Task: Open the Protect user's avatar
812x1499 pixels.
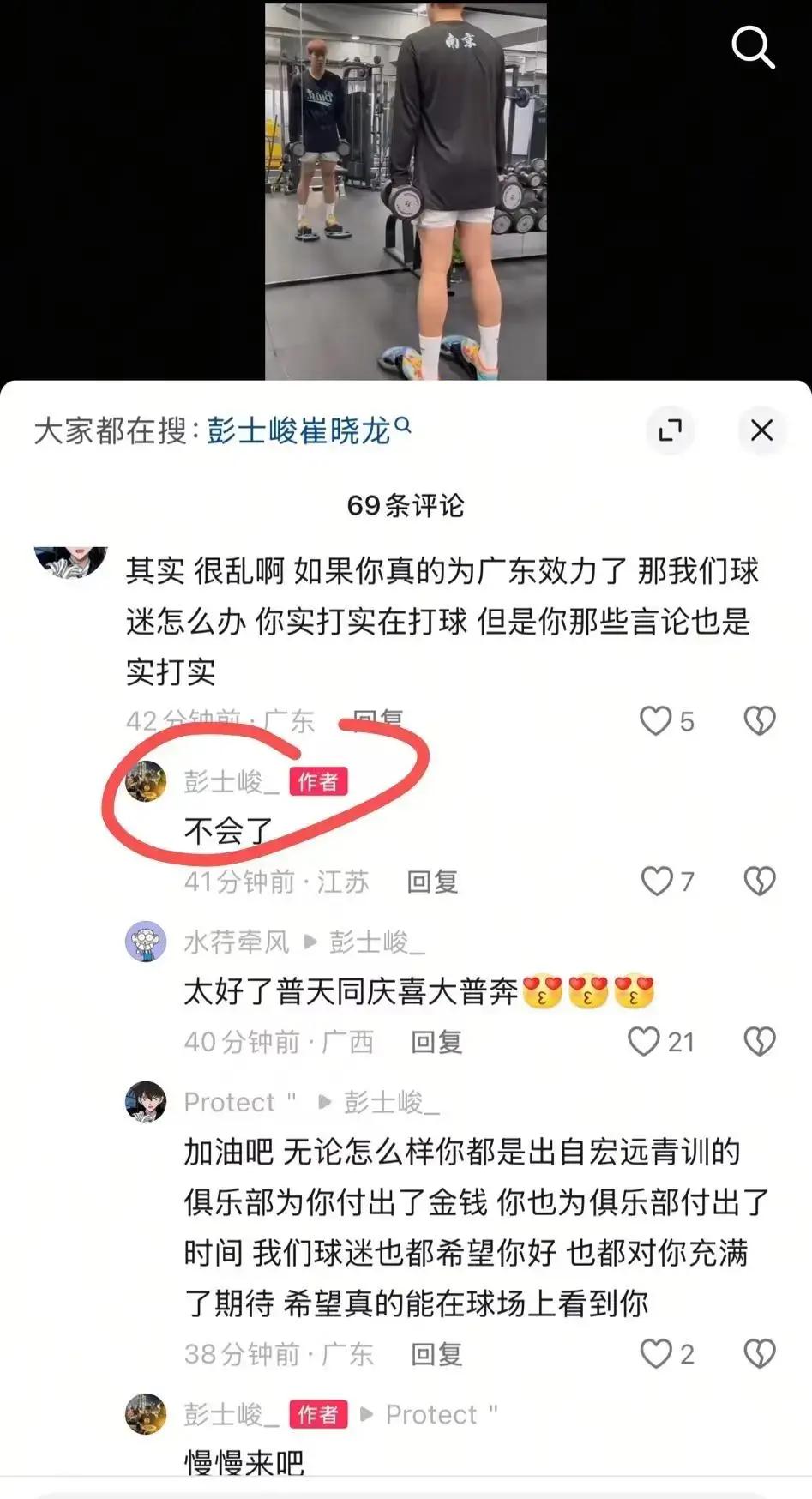Action: (147, 1101)
